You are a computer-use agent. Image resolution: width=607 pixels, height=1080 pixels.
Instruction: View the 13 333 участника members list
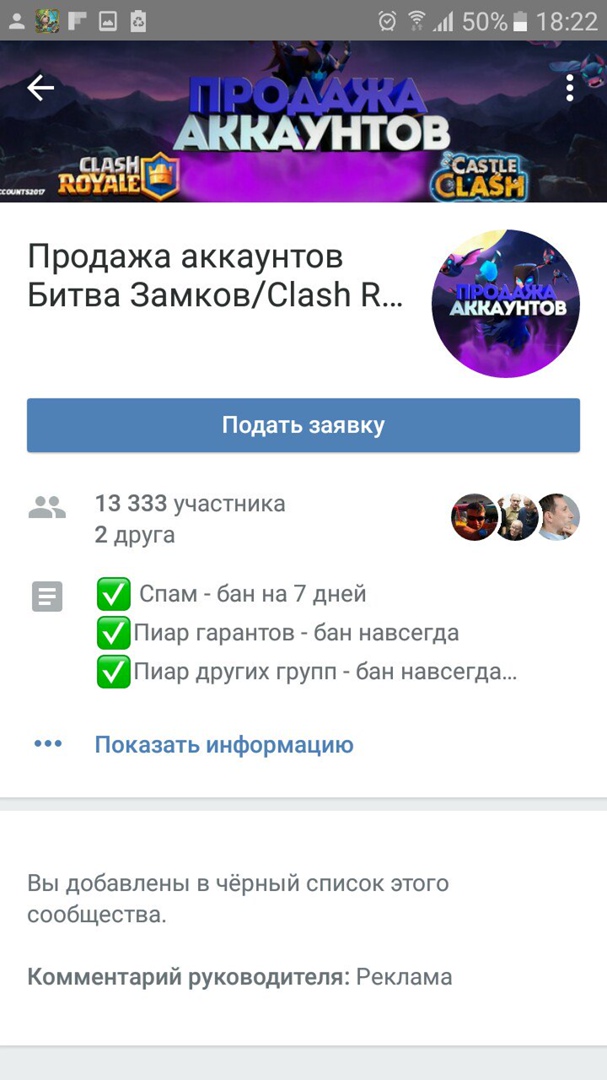pos(190,504)
